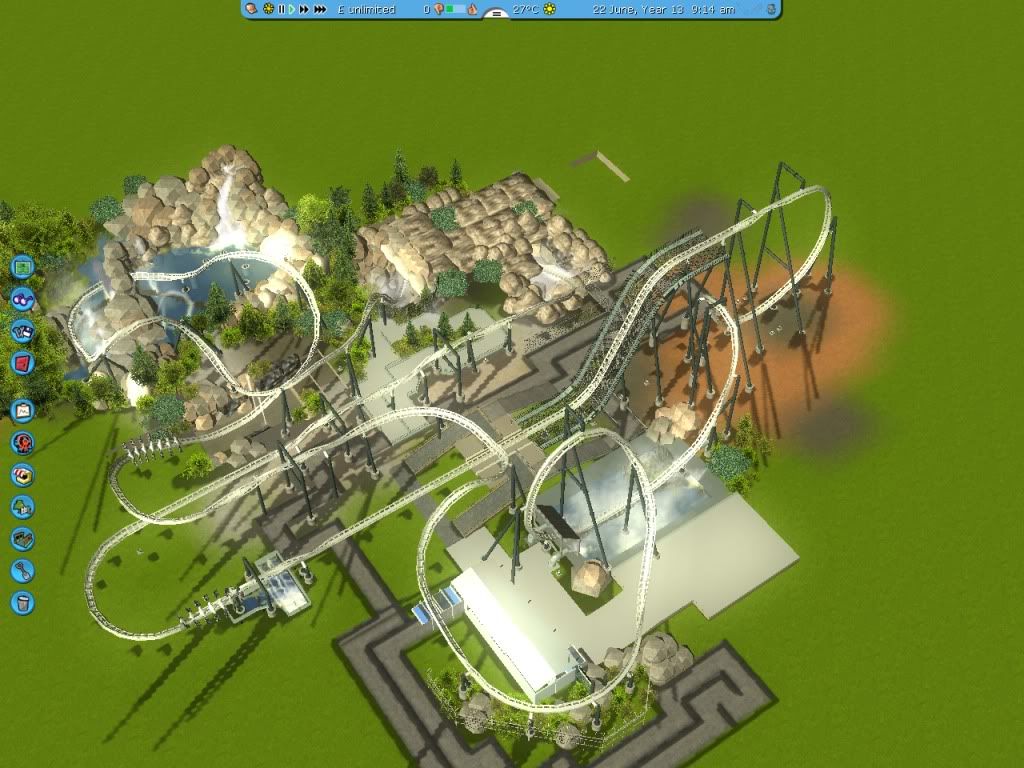Pause the game
Image resolution: width=1024 pixels, height=768 pixels.
point(281,9)
